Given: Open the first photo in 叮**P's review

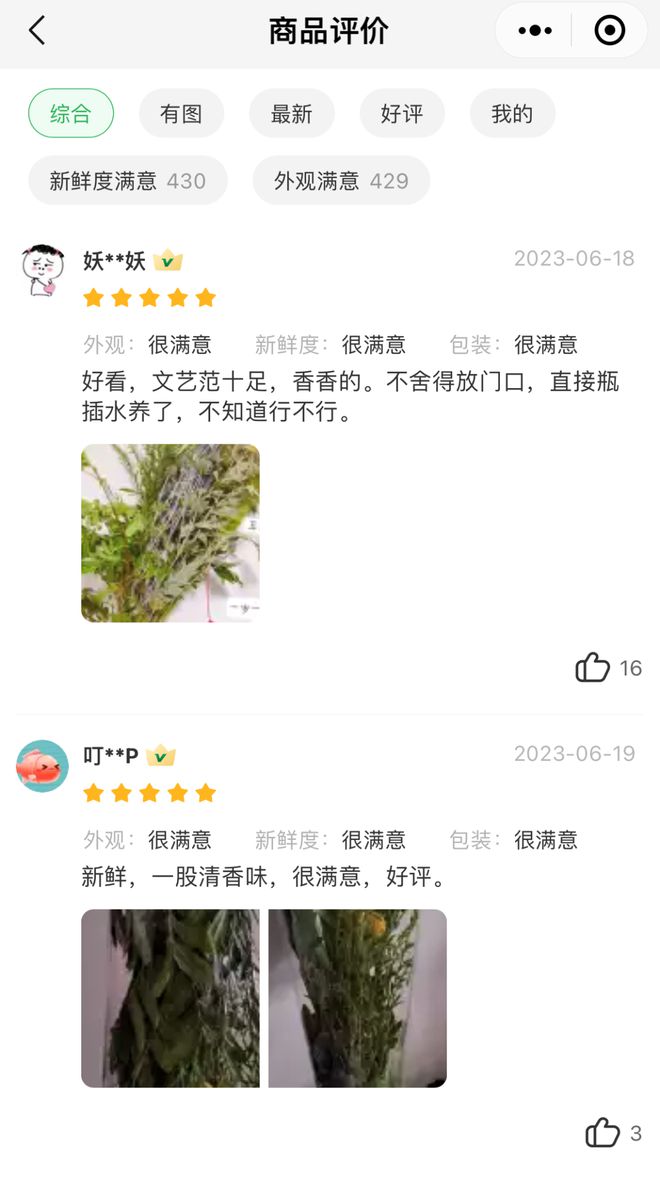Looking at the screenshot, I should [171, 999].
